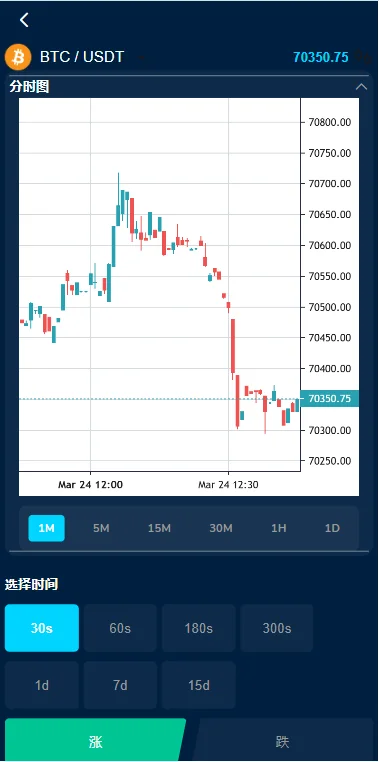This screenshot has height=762, width=379.
Task: Go back with the top arrow
Action: (24, 20)
